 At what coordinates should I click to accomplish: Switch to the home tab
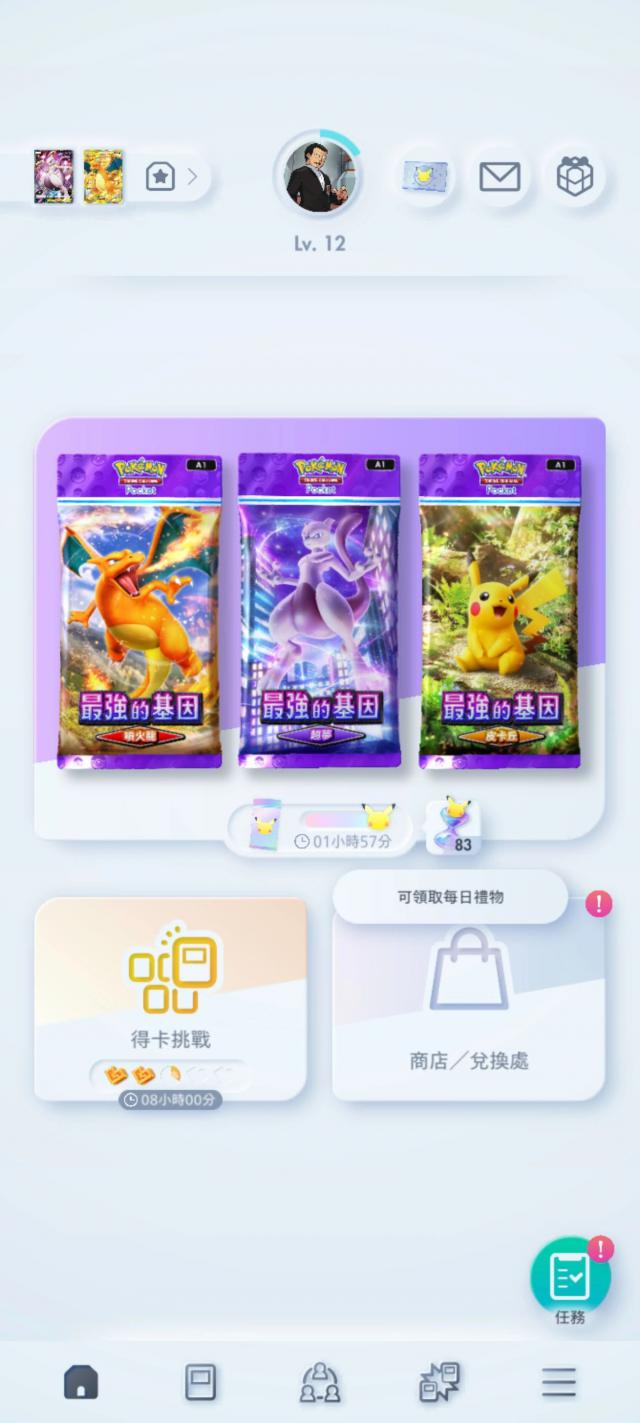click(81, 1382)
